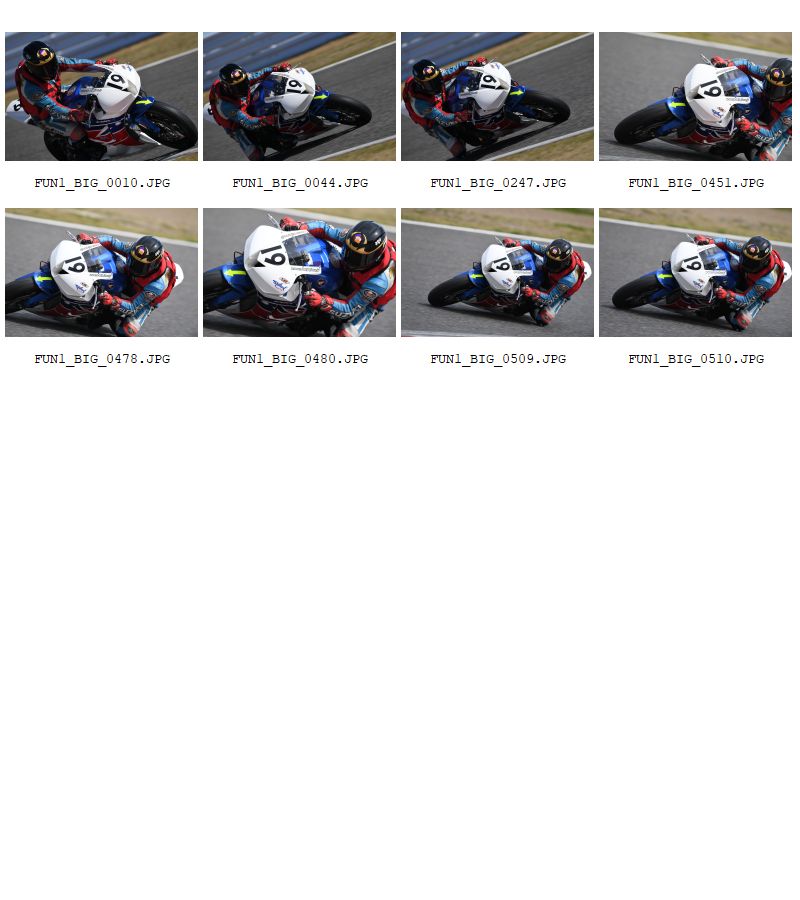Open photo FUN1_BIG_0010.JPG
800x900 pixels.
(101, 96)
